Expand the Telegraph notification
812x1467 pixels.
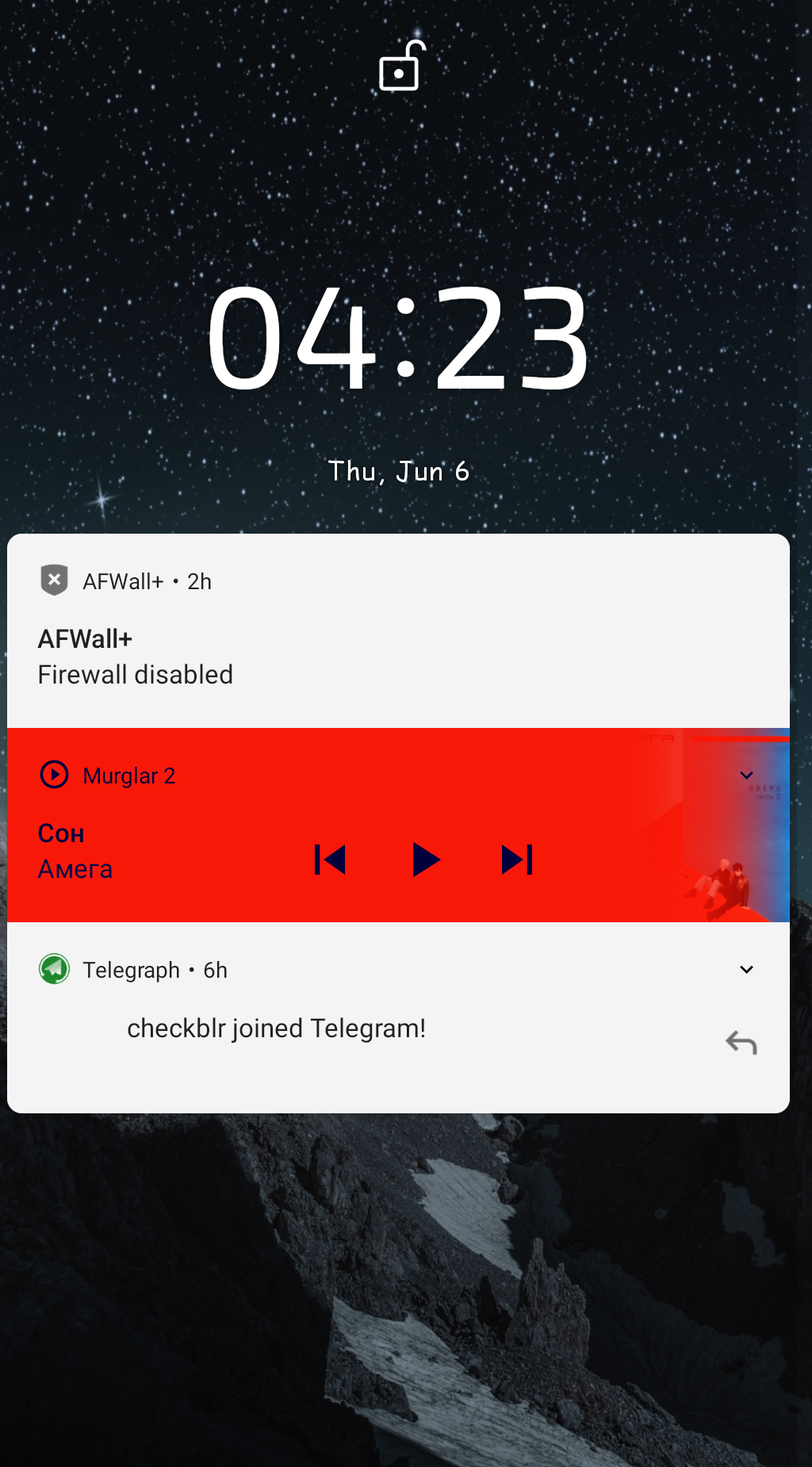(746, 970)
